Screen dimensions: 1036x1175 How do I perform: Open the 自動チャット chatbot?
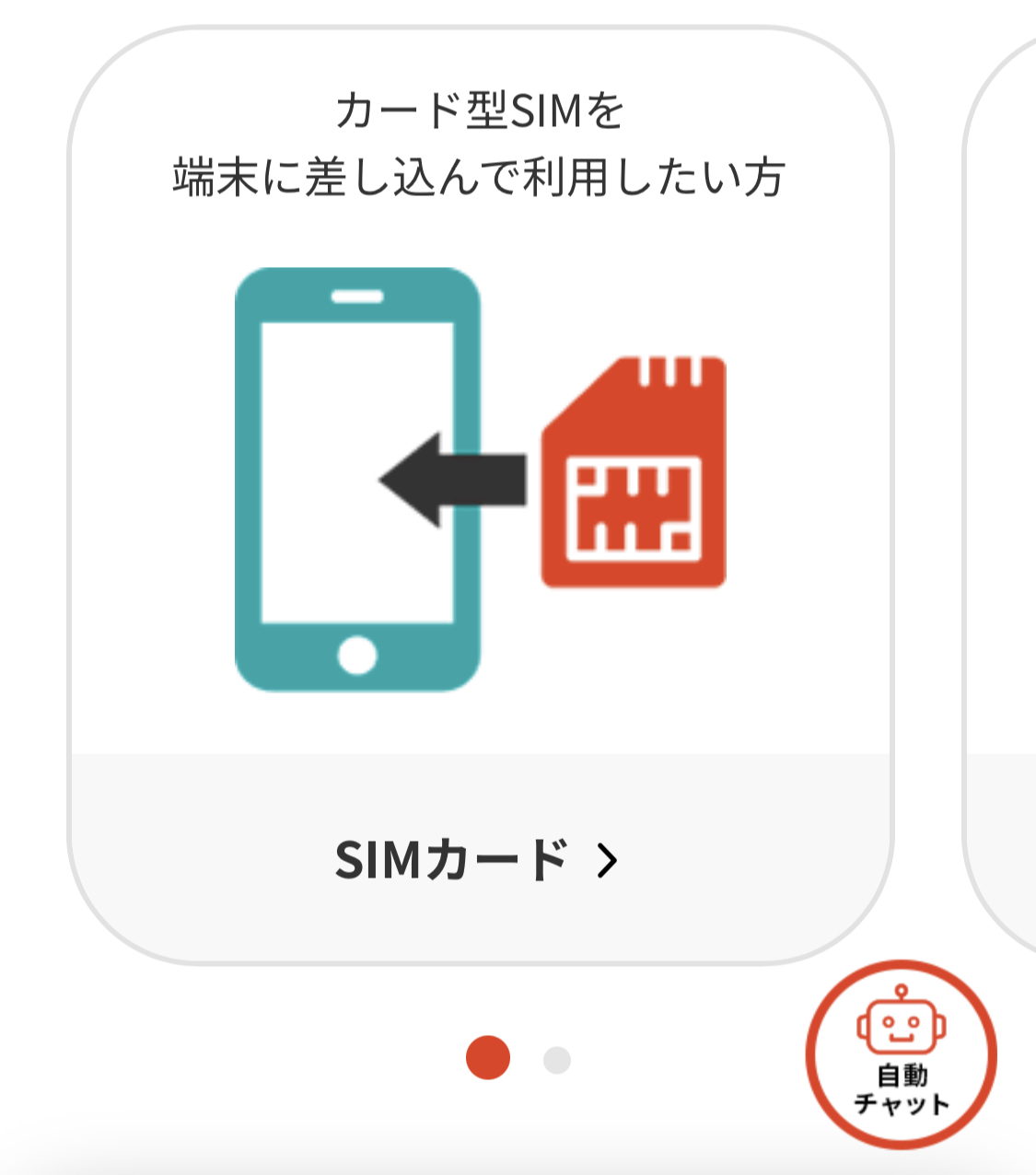(x=901, y=1055)
